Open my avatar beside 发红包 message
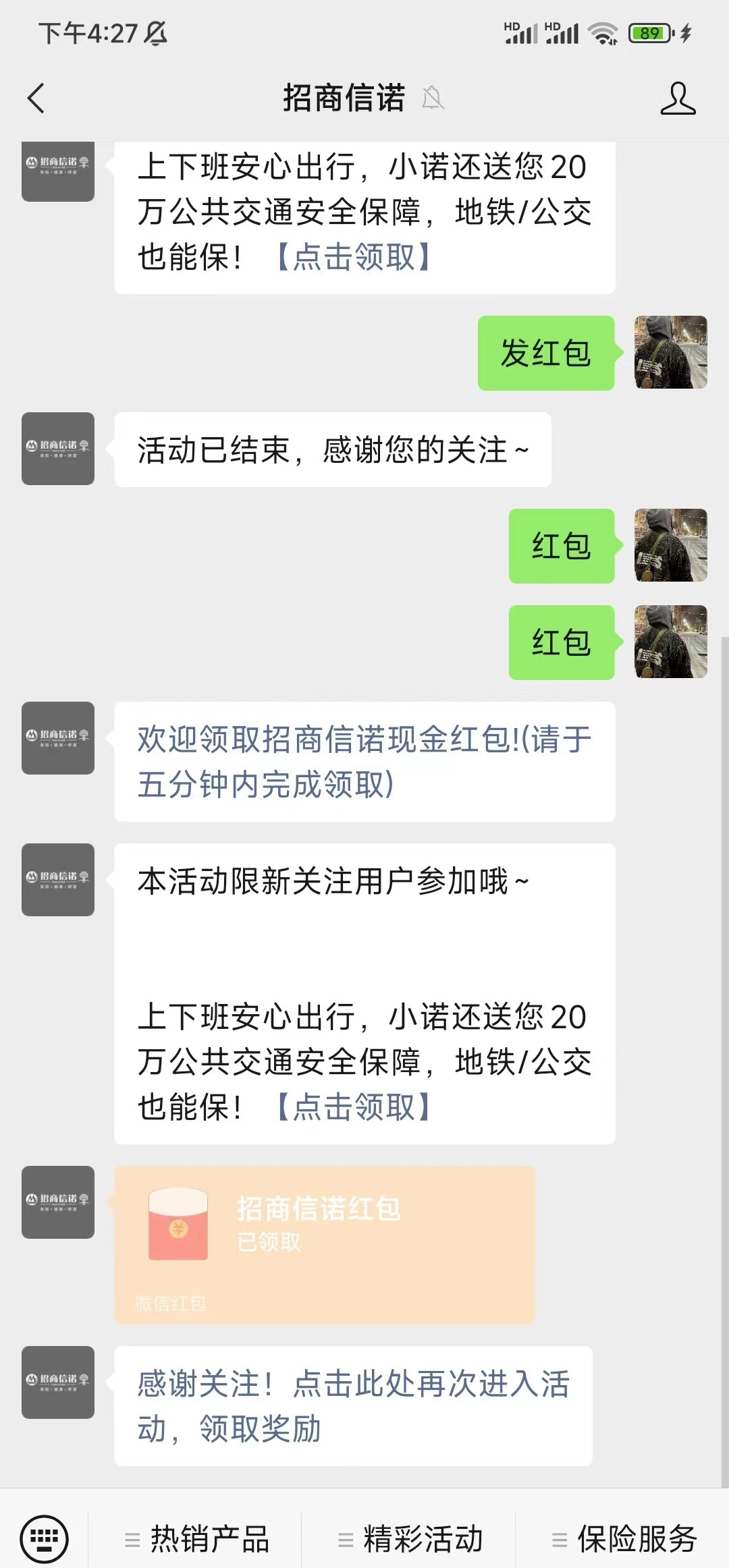The height and width of the screenshot is (1568, 729). pyautogui.click(x=670, y=352)
